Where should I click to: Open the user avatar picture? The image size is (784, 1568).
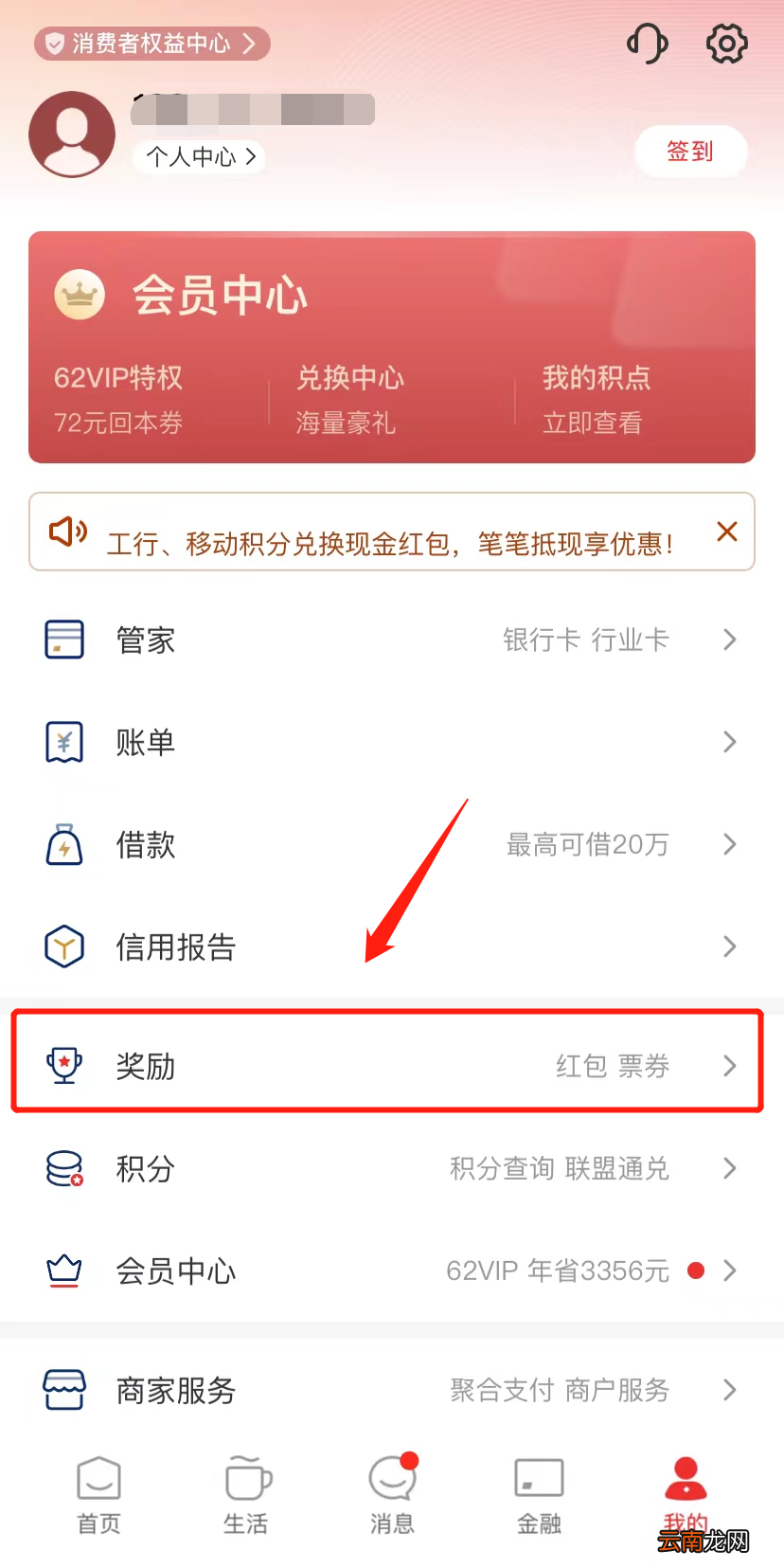72,134
